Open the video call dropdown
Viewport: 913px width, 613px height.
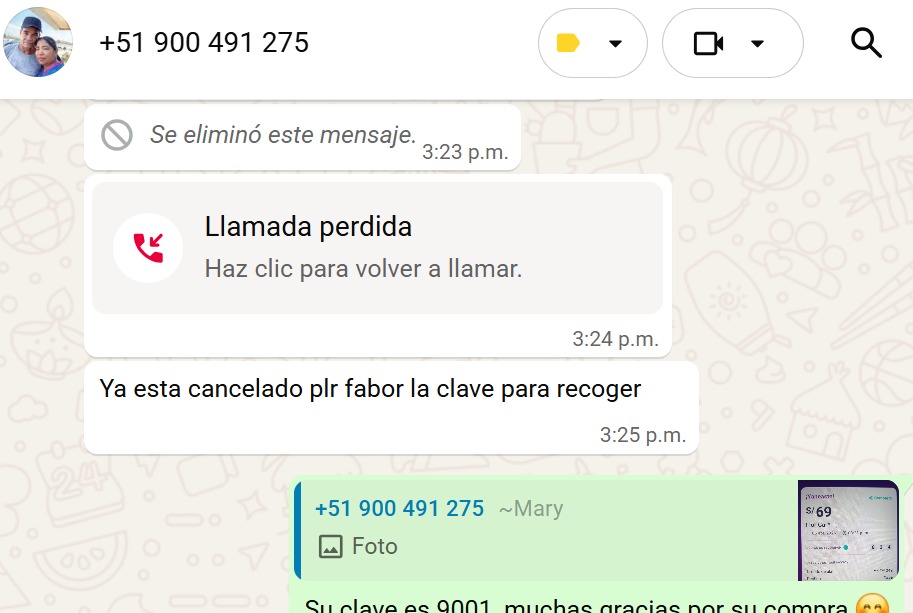tap(732, 43)
